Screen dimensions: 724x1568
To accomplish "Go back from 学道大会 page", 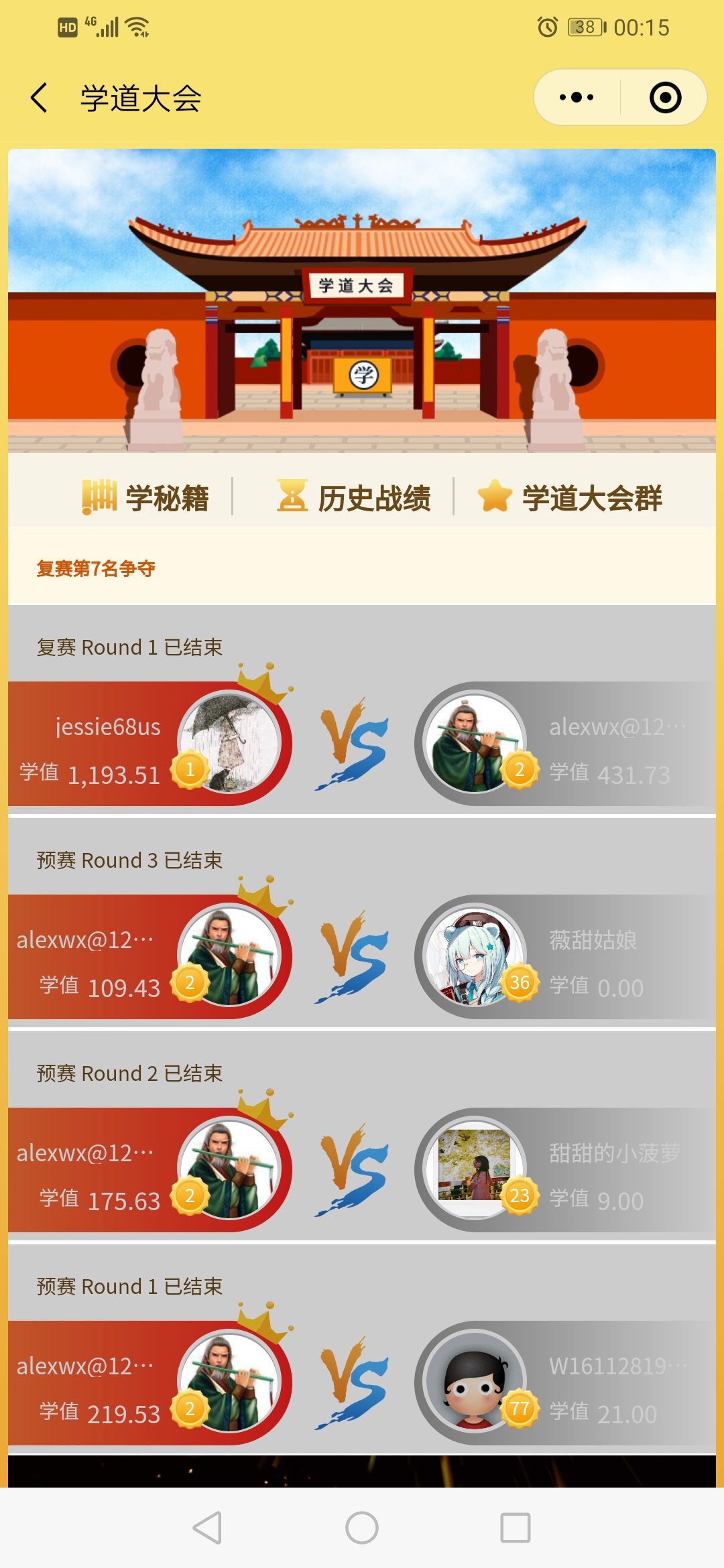I will [40, 98].
